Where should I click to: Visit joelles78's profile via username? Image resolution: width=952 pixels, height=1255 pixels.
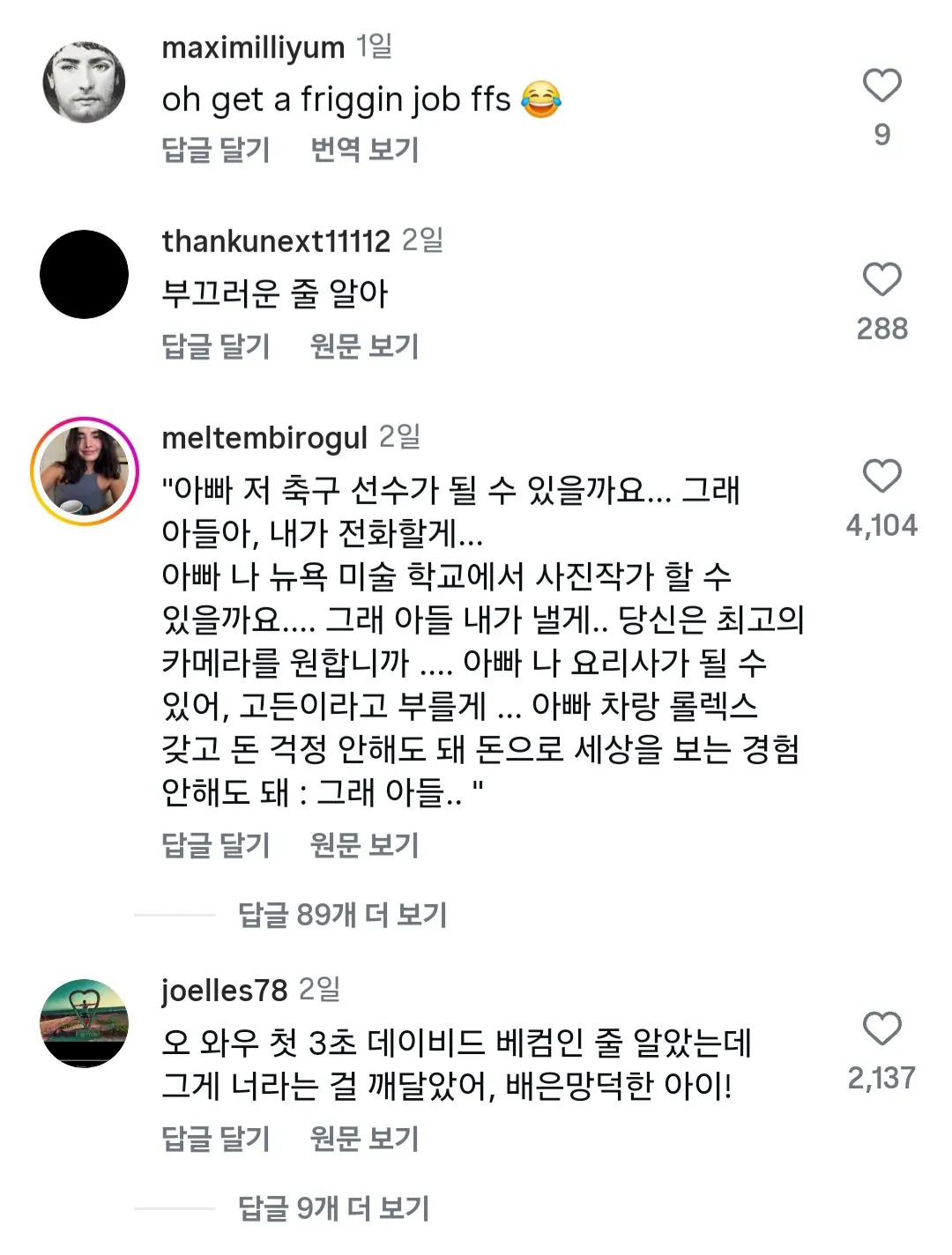point(225,990)
